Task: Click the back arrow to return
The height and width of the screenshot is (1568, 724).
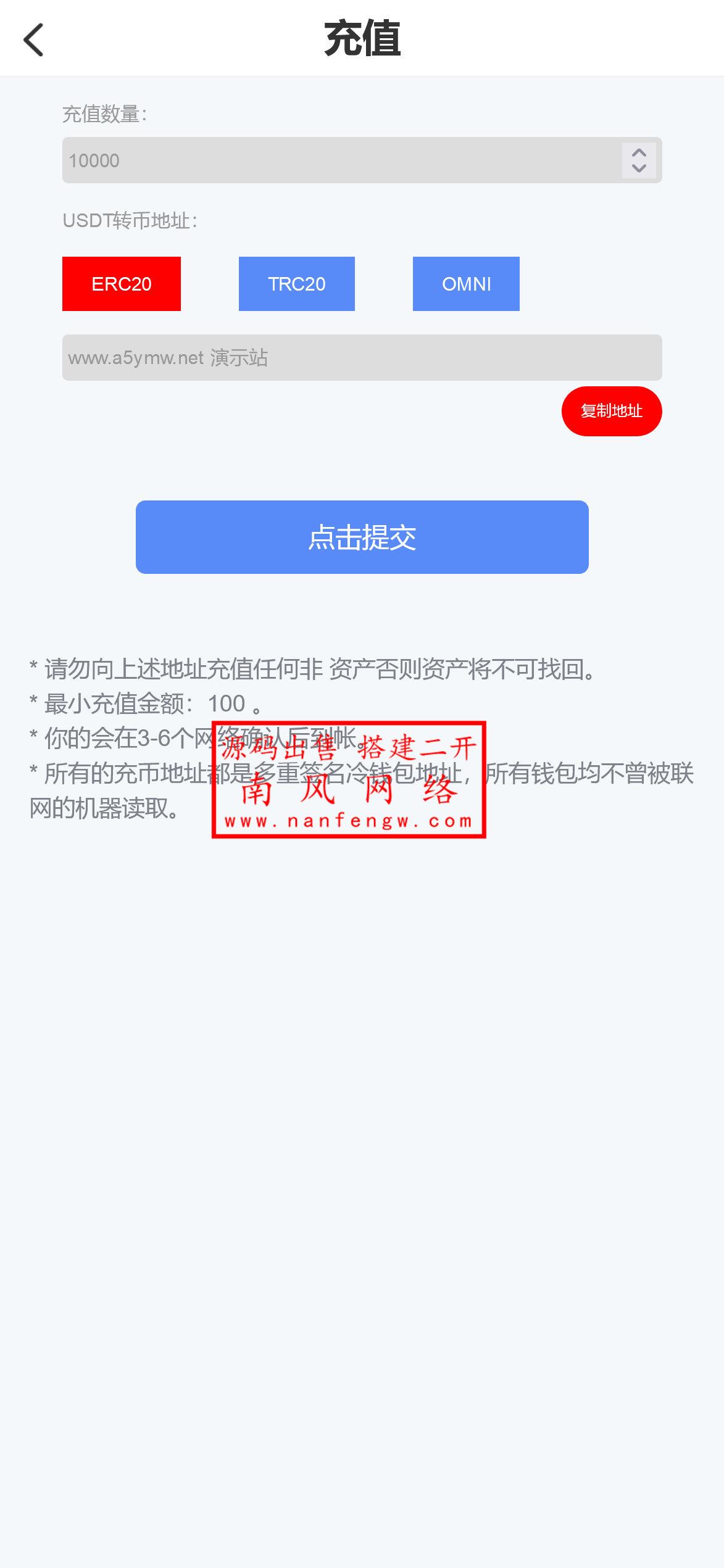Action: [34, 39]
